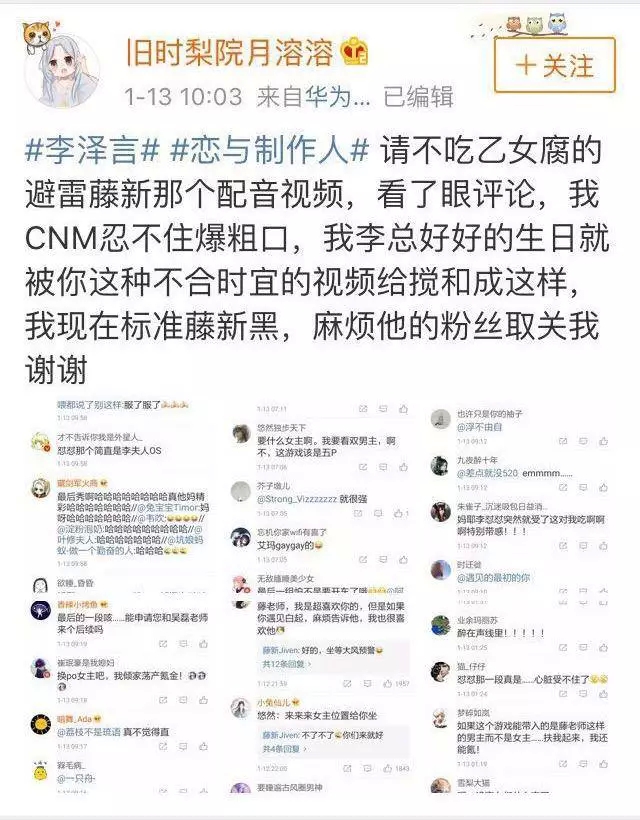Open the #李泽言# hashtag
The image size is (640, 820).
(91, 150)
